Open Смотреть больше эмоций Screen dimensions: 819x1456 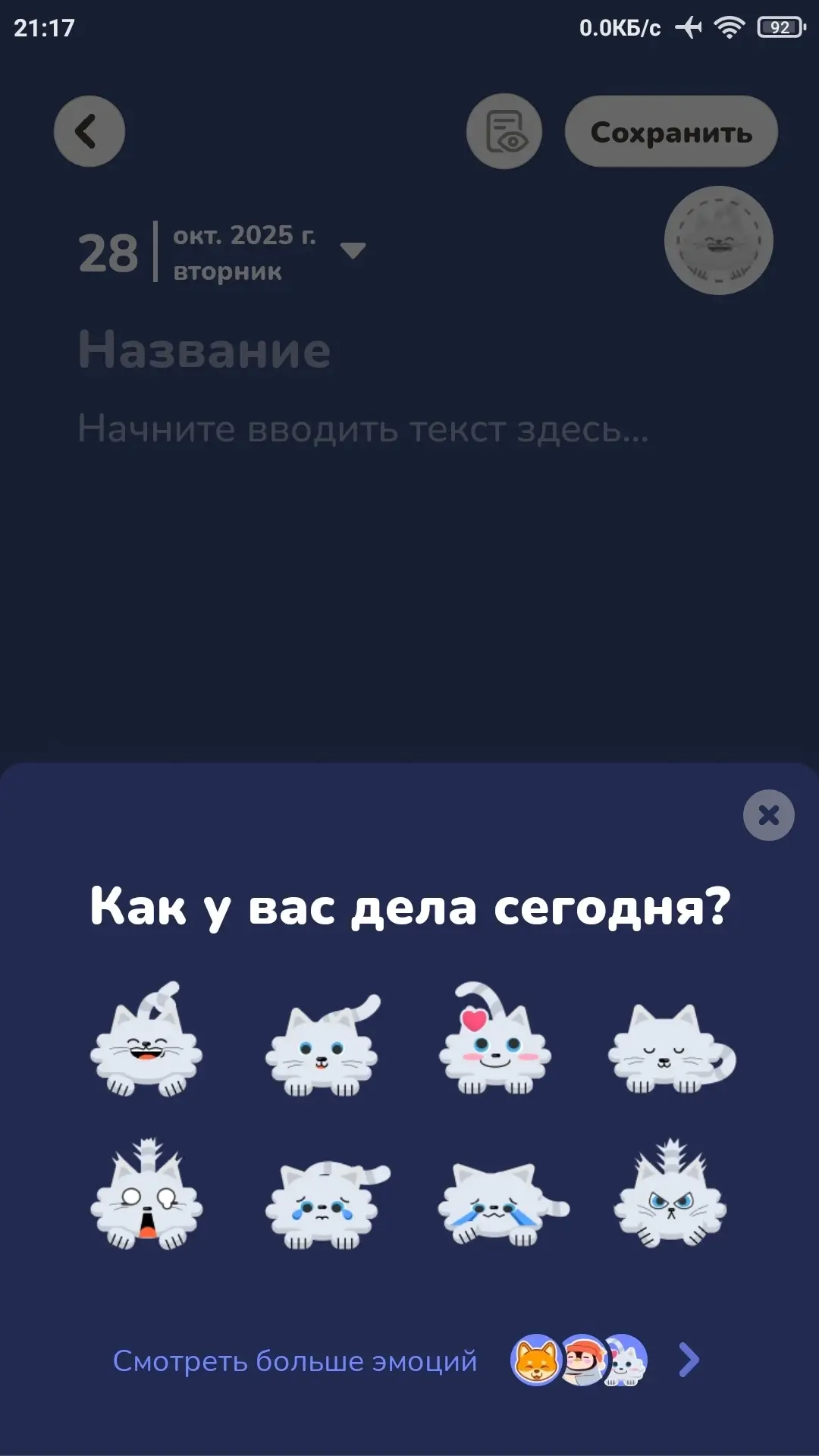click(x=296, y=1361)
